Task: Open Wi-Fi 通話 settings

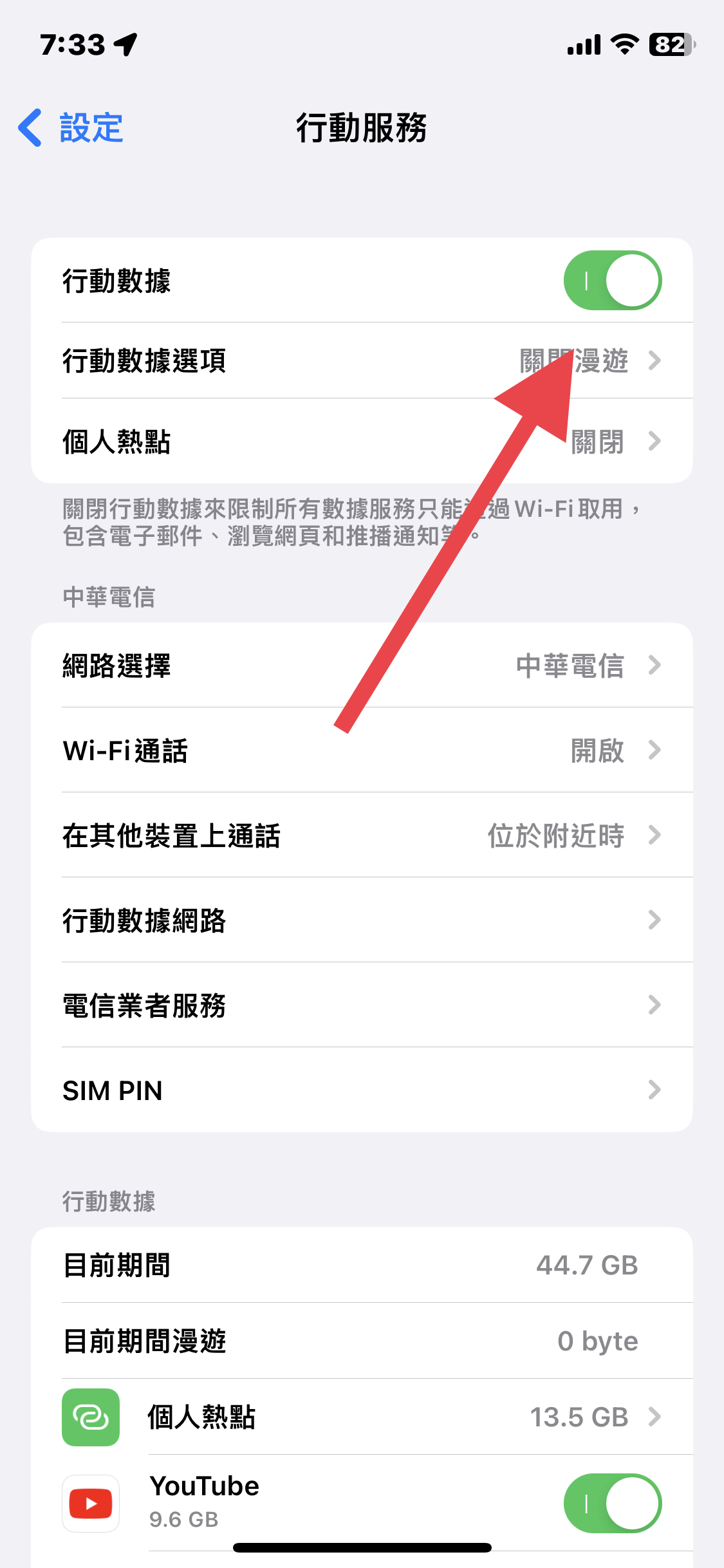Action: tap(362, 750)
